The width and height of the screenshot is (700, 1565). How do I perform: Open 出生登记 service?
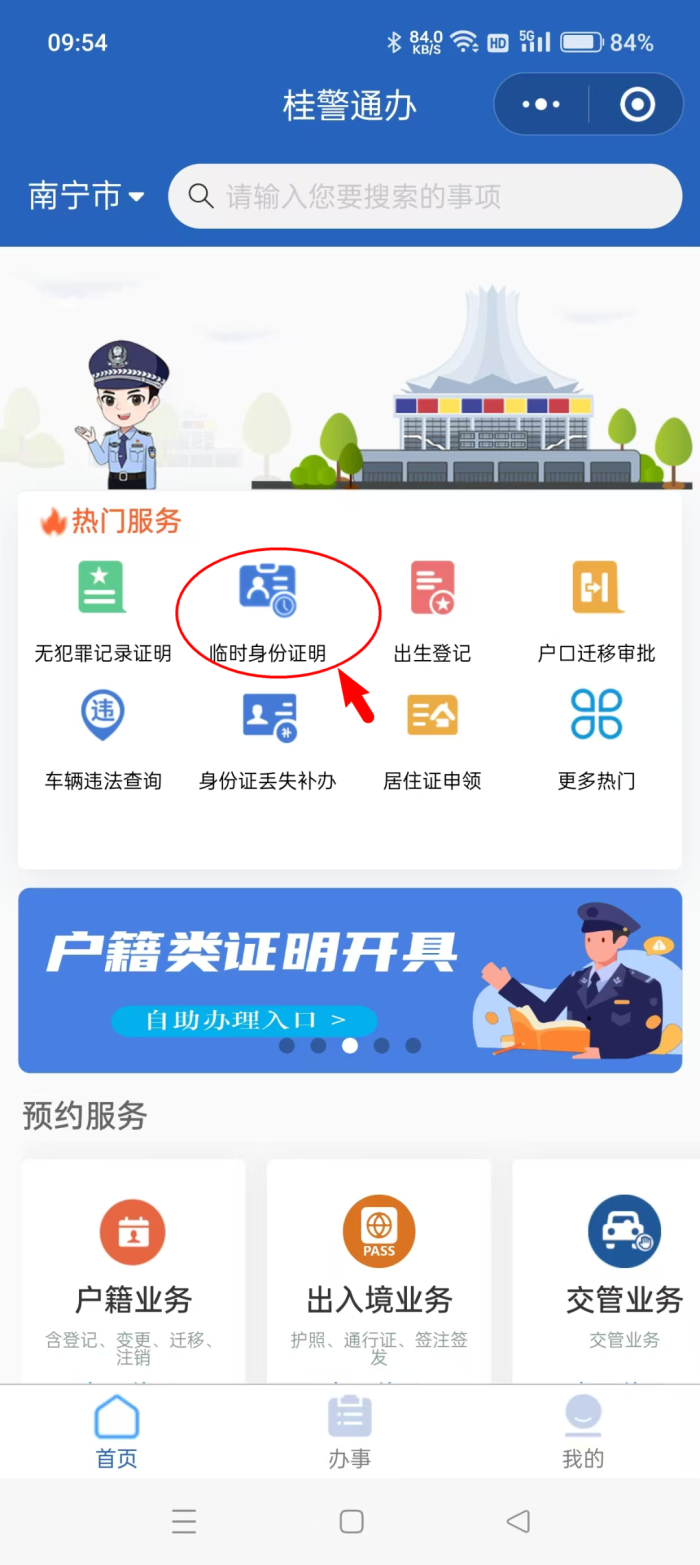tap(432, 611)
